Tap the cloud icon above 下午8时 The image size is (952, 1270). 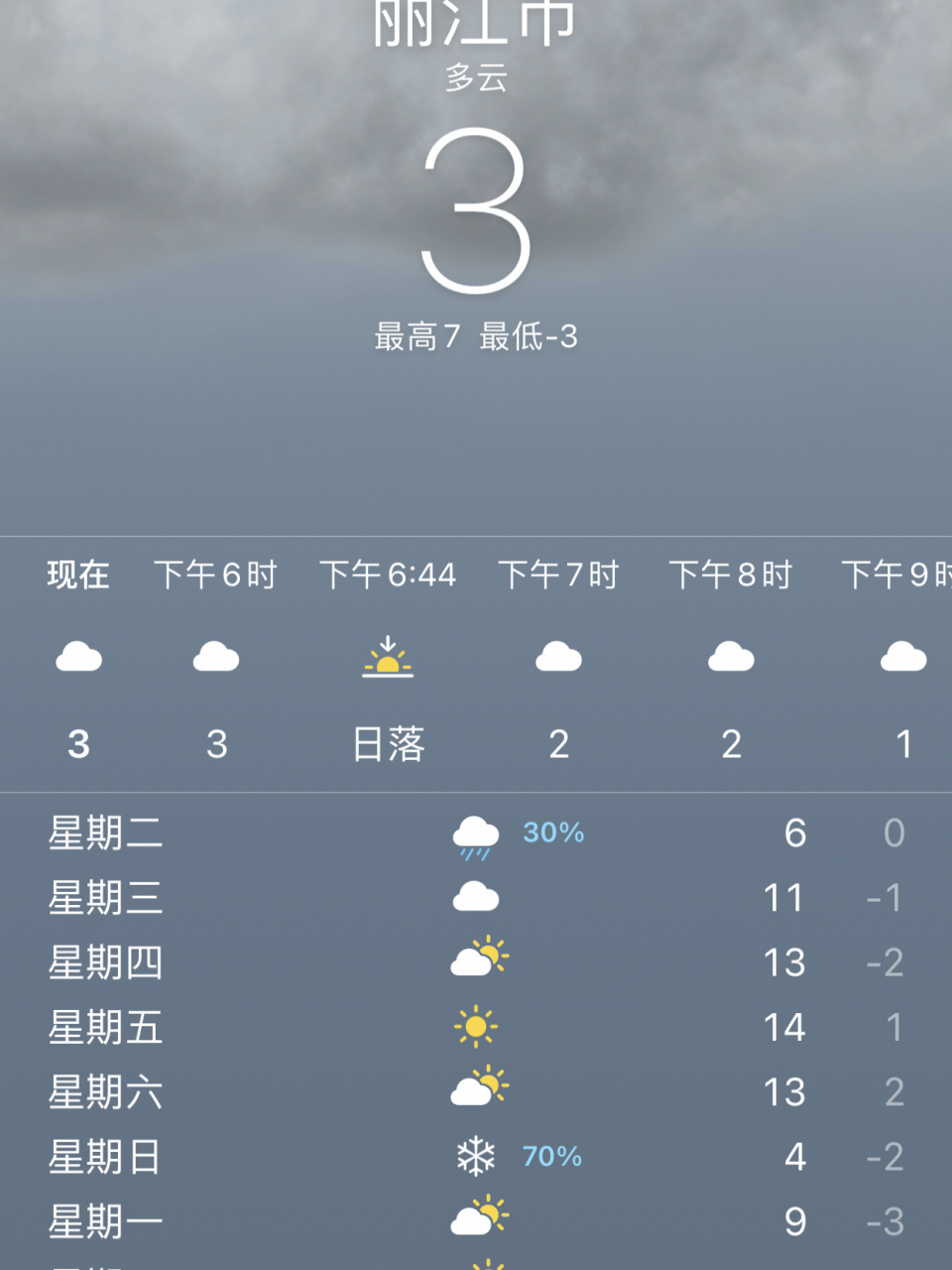coord(731,657)
